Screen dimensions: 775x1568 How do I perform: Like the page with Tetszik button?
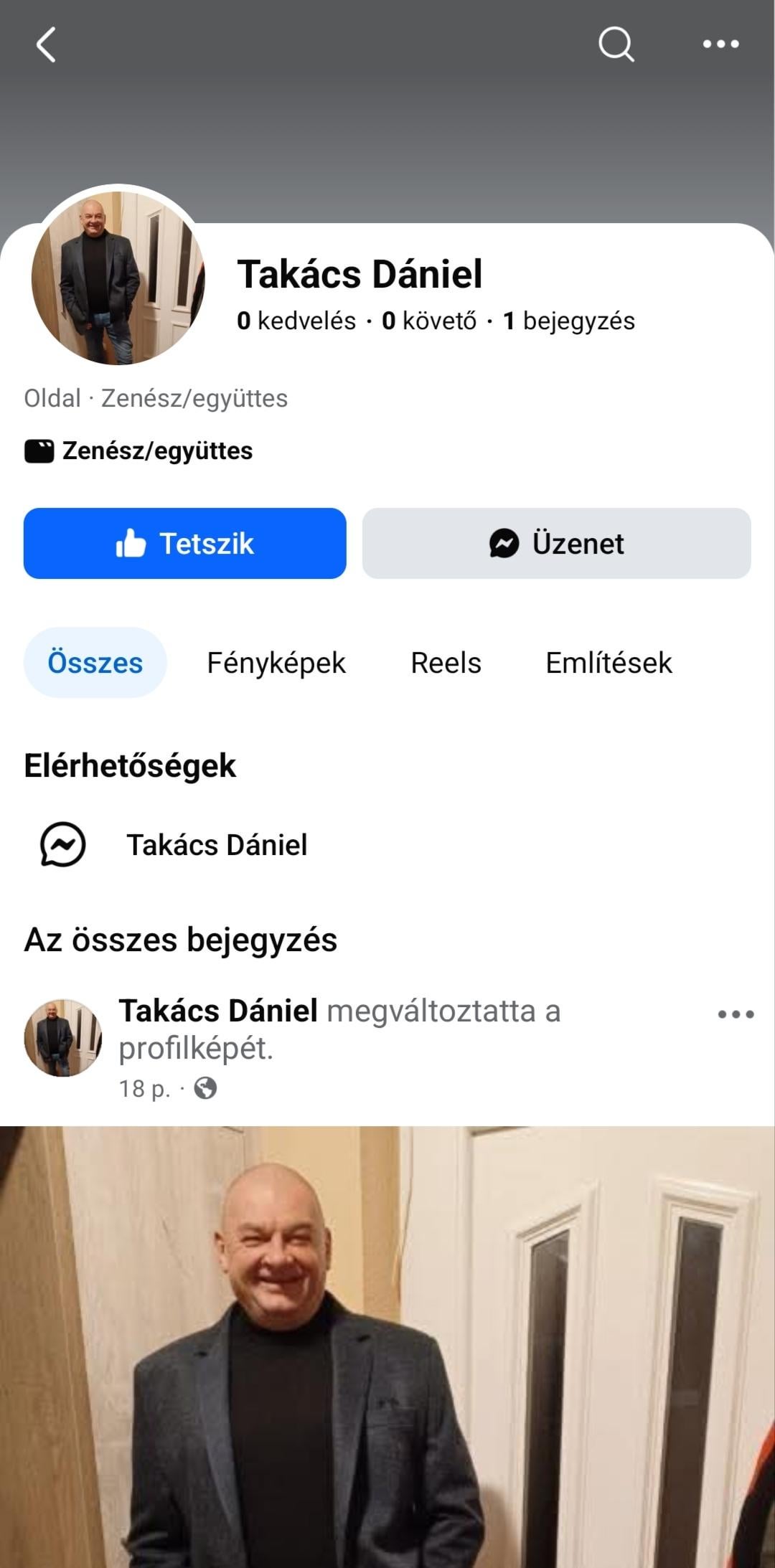coord(185,544)
